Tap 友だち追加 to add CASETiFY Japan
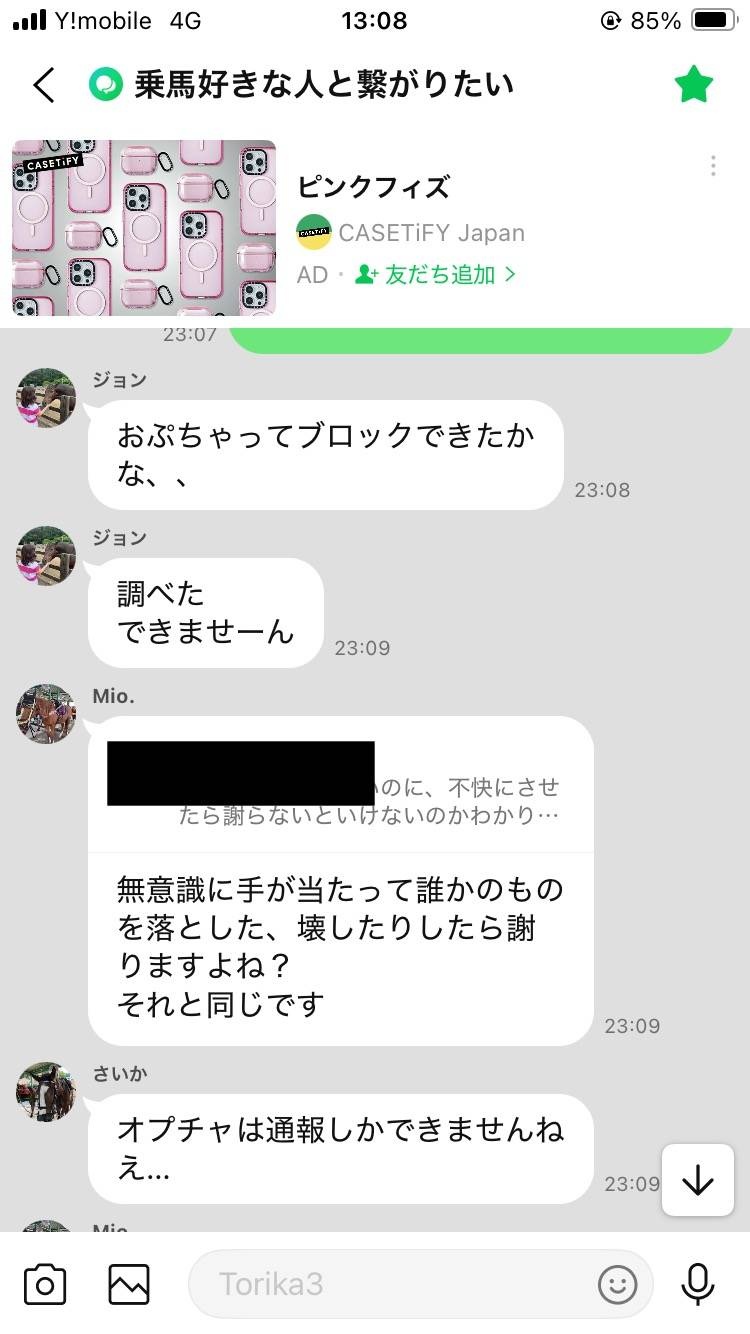The image size is (750, 1334). coord(436,274)
